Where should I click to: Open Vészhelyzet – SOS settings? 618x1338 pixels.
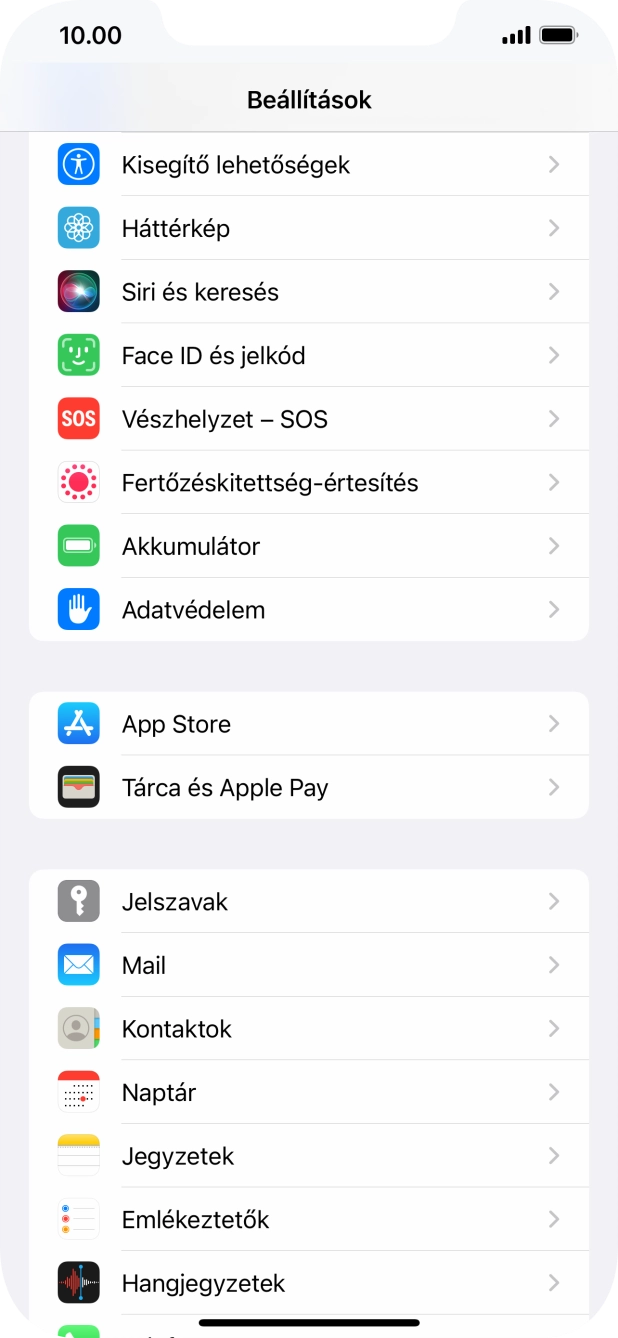click(308, 419)
